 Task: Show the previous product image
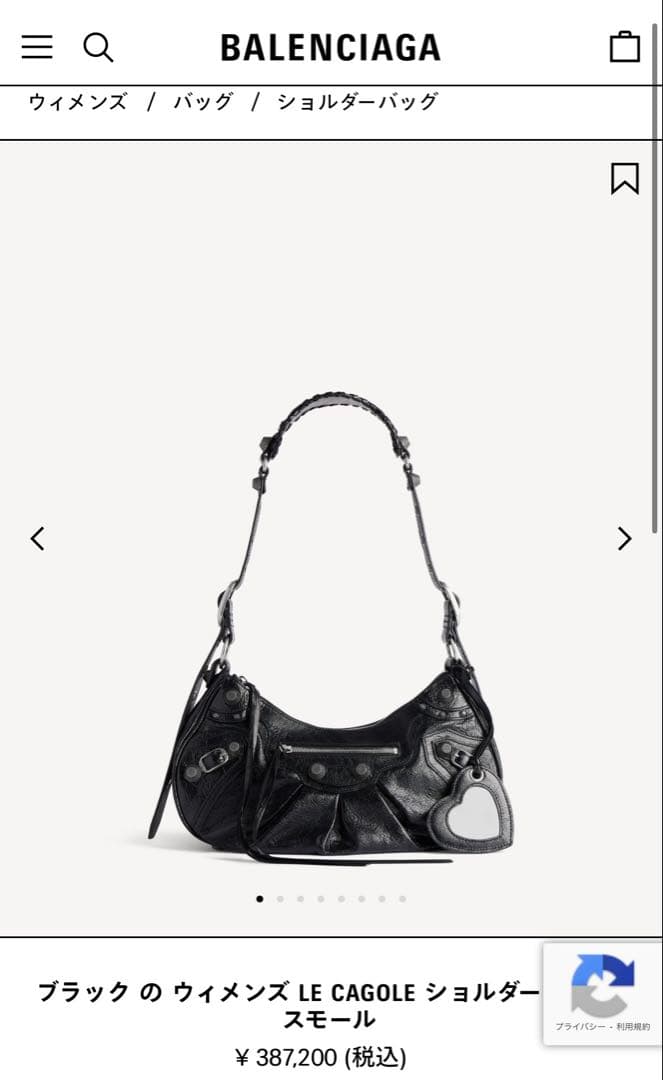[x=37, y=539]
